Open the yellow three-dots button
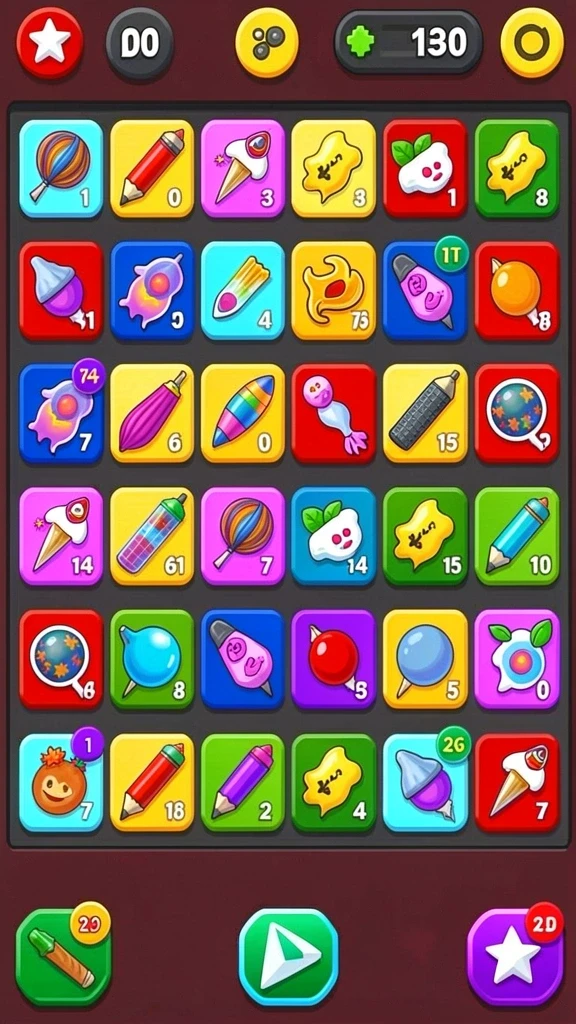The height and width of the screenshot is (1024, 576). [266, 42]
